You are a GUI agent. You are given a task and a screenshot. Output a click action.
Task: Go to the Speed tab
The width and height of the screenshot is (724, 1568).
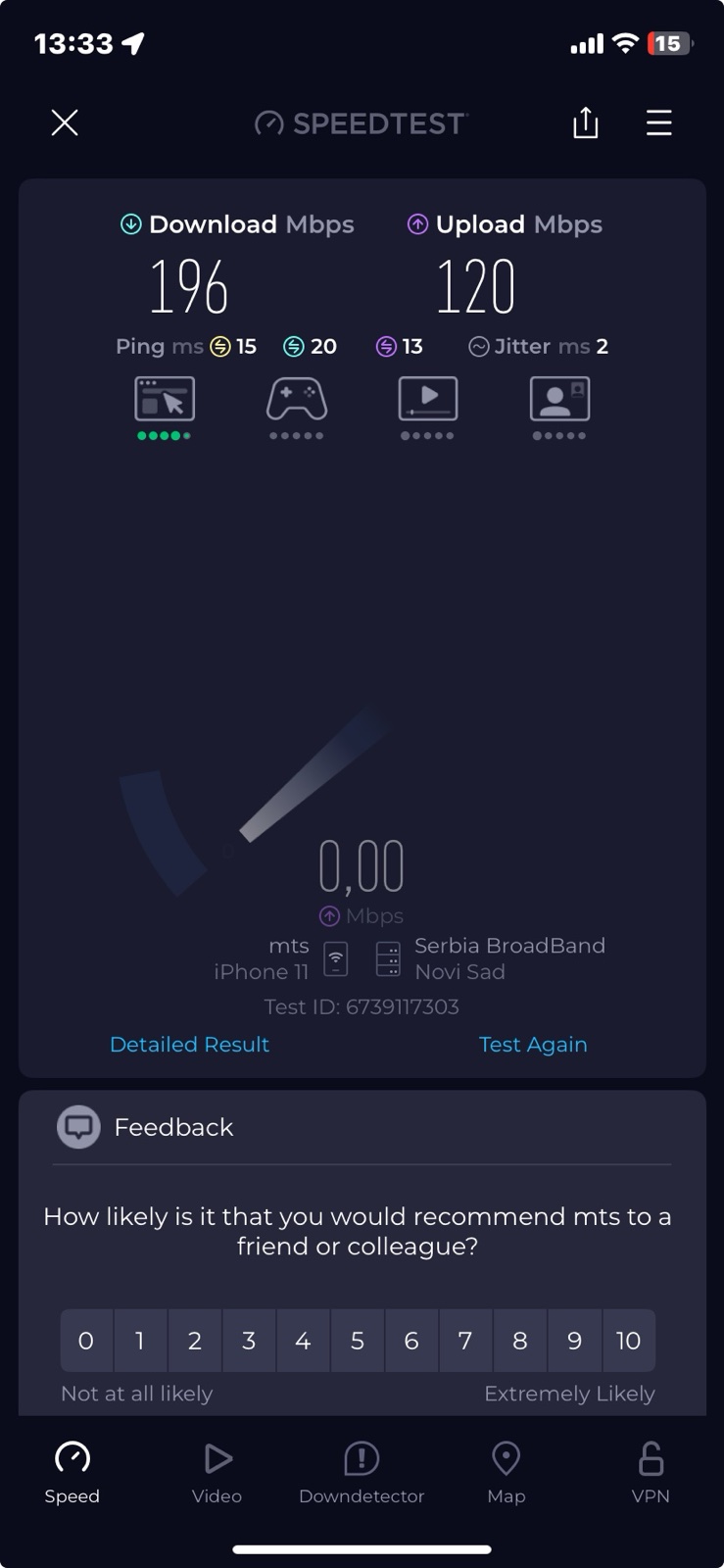[72, 1472]
